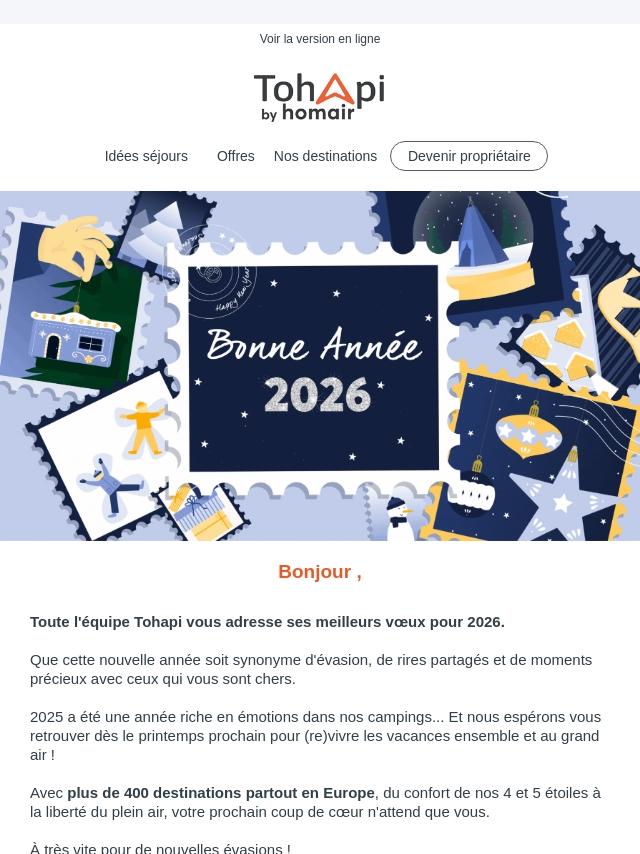Browse Nos destinations
The image size is (640, 854).
pos(325,156)
